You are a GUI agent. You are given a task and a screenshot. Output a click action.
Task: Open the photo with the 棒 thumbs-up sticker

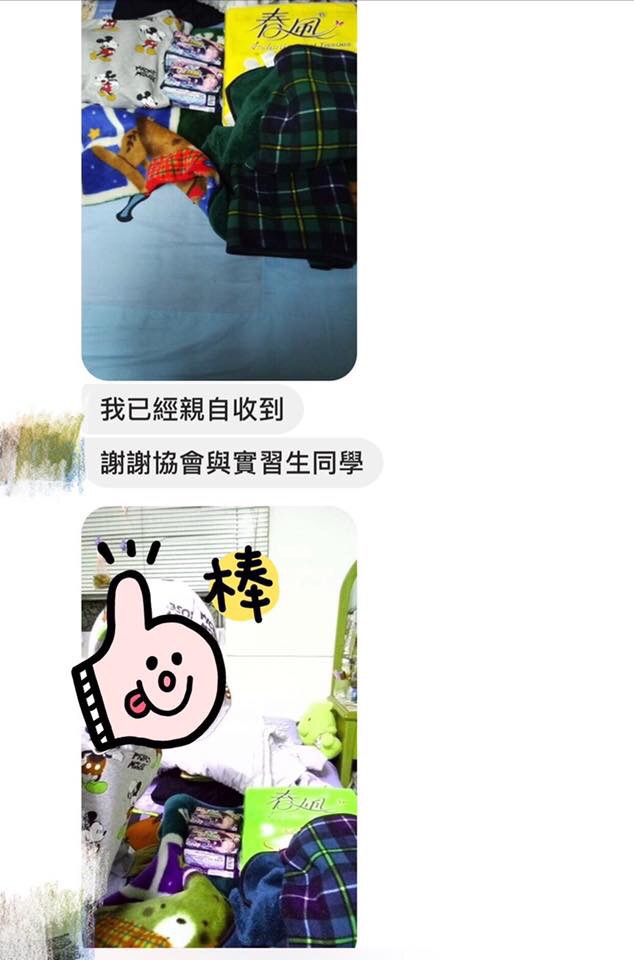tap(218, 727)
